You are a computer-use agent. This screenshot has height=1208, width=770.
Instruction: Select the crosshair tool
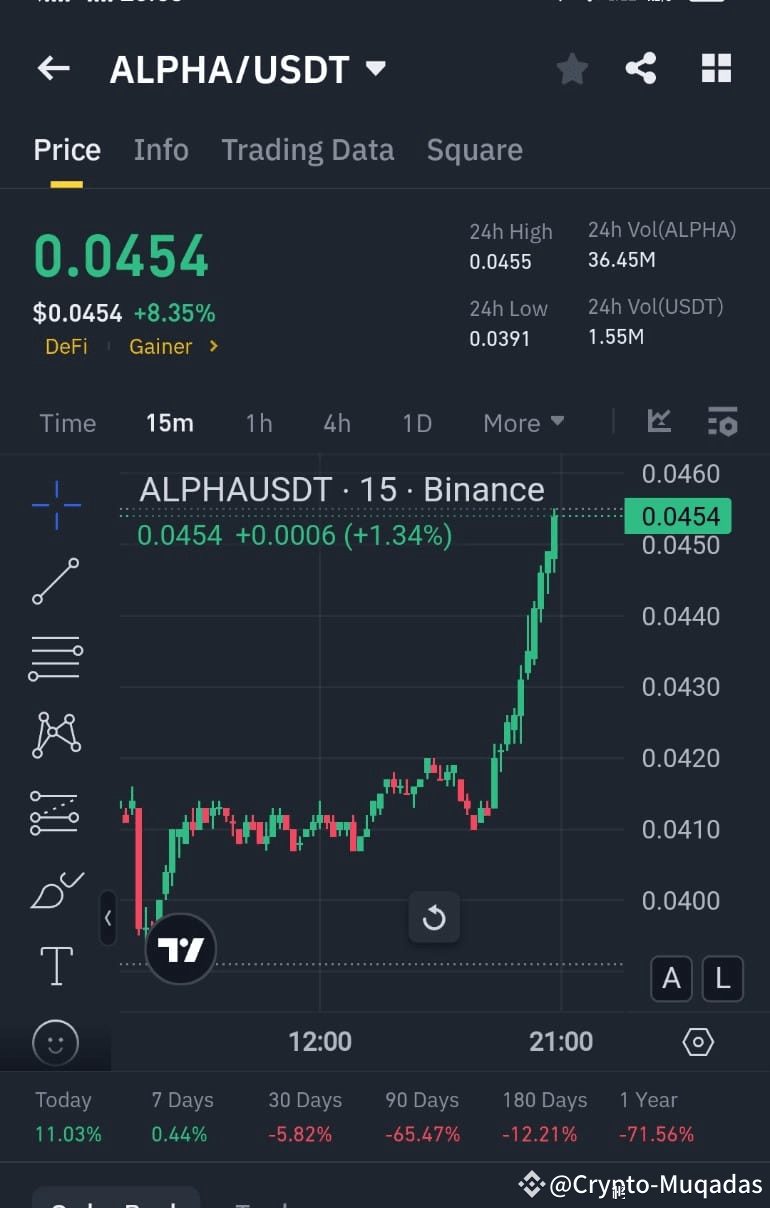[x=55, y=505]
